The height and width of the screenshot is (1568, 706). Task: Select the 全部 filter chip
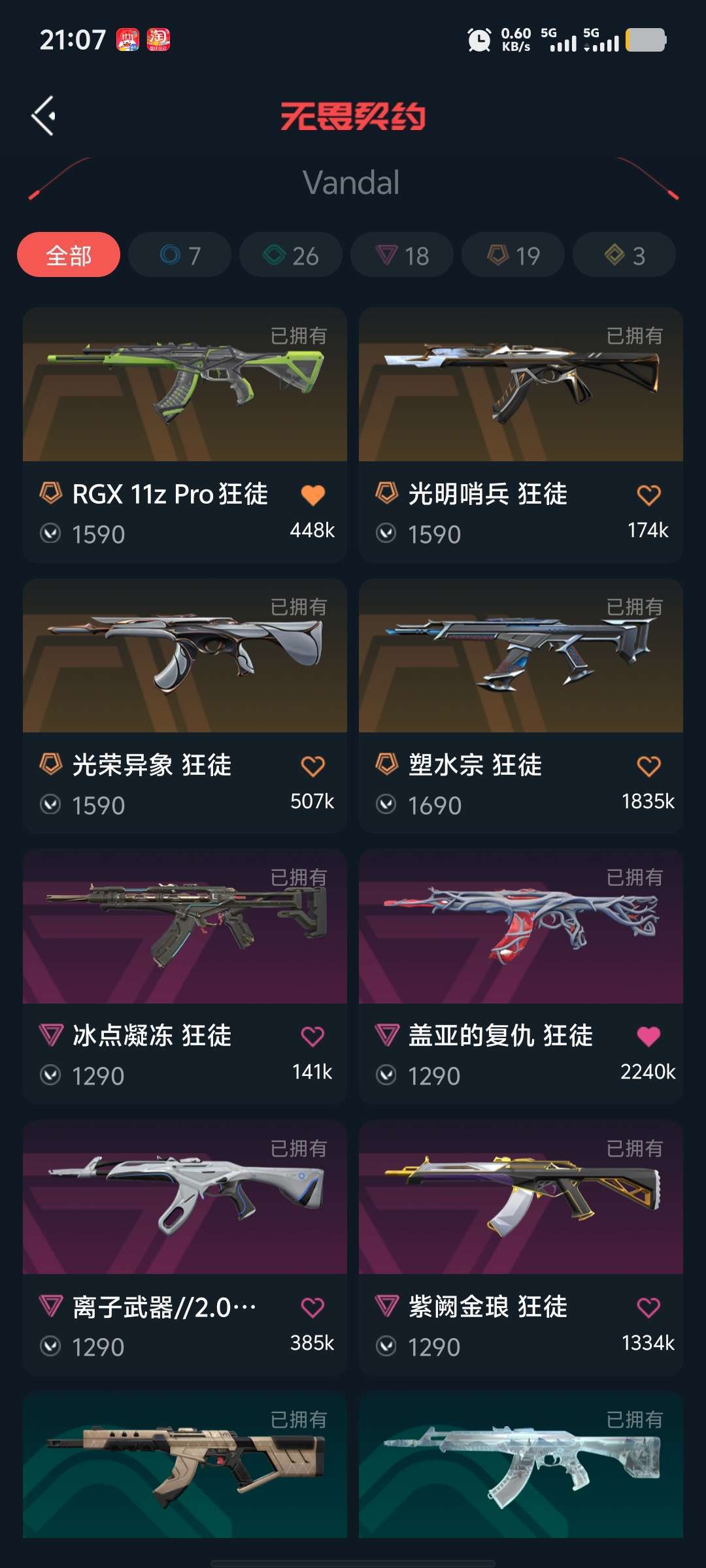click(x=69, y=255)
